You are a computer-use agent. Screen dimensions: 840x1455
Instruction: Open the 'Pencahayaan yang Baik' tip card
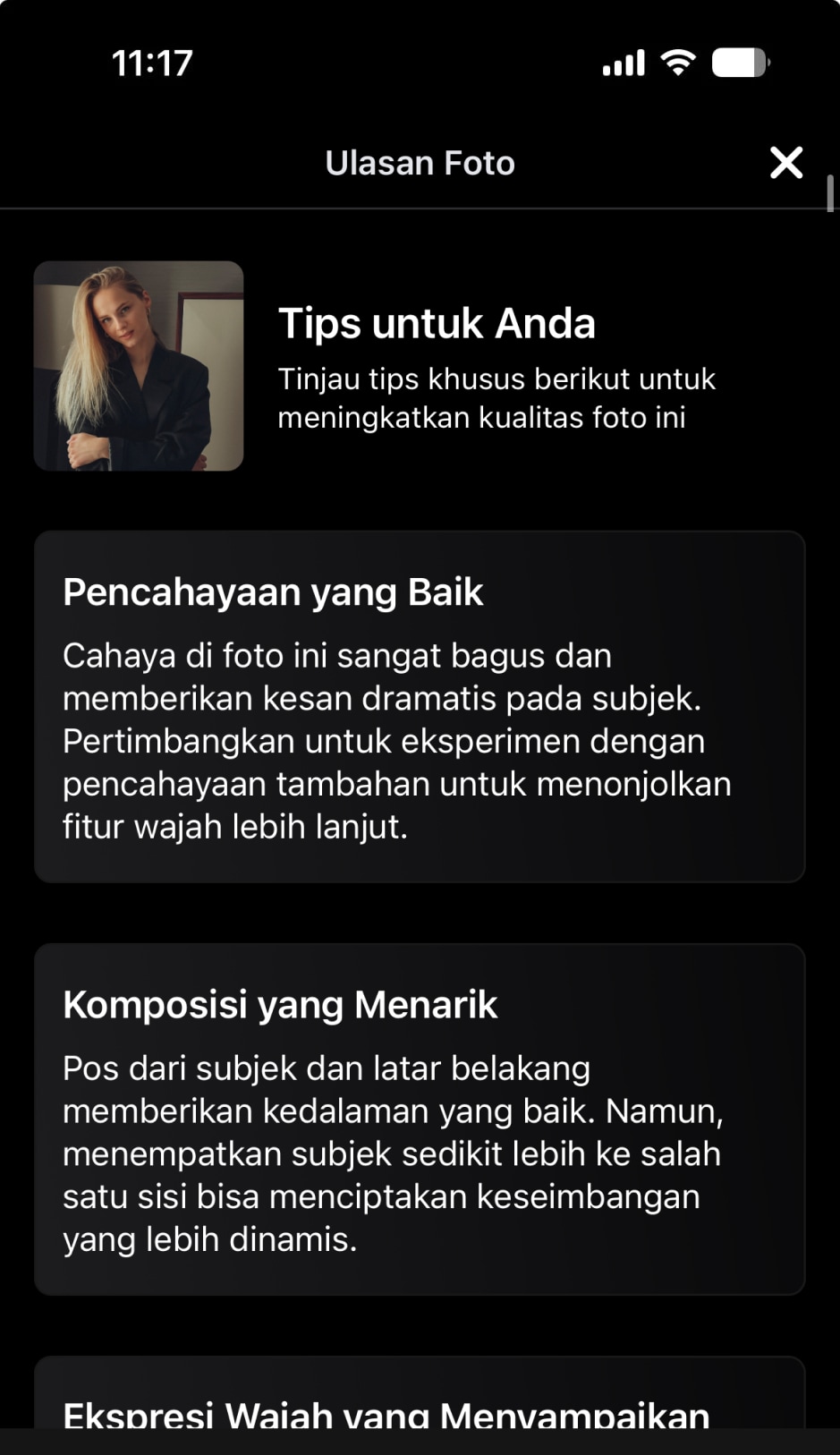click(420, 707)
